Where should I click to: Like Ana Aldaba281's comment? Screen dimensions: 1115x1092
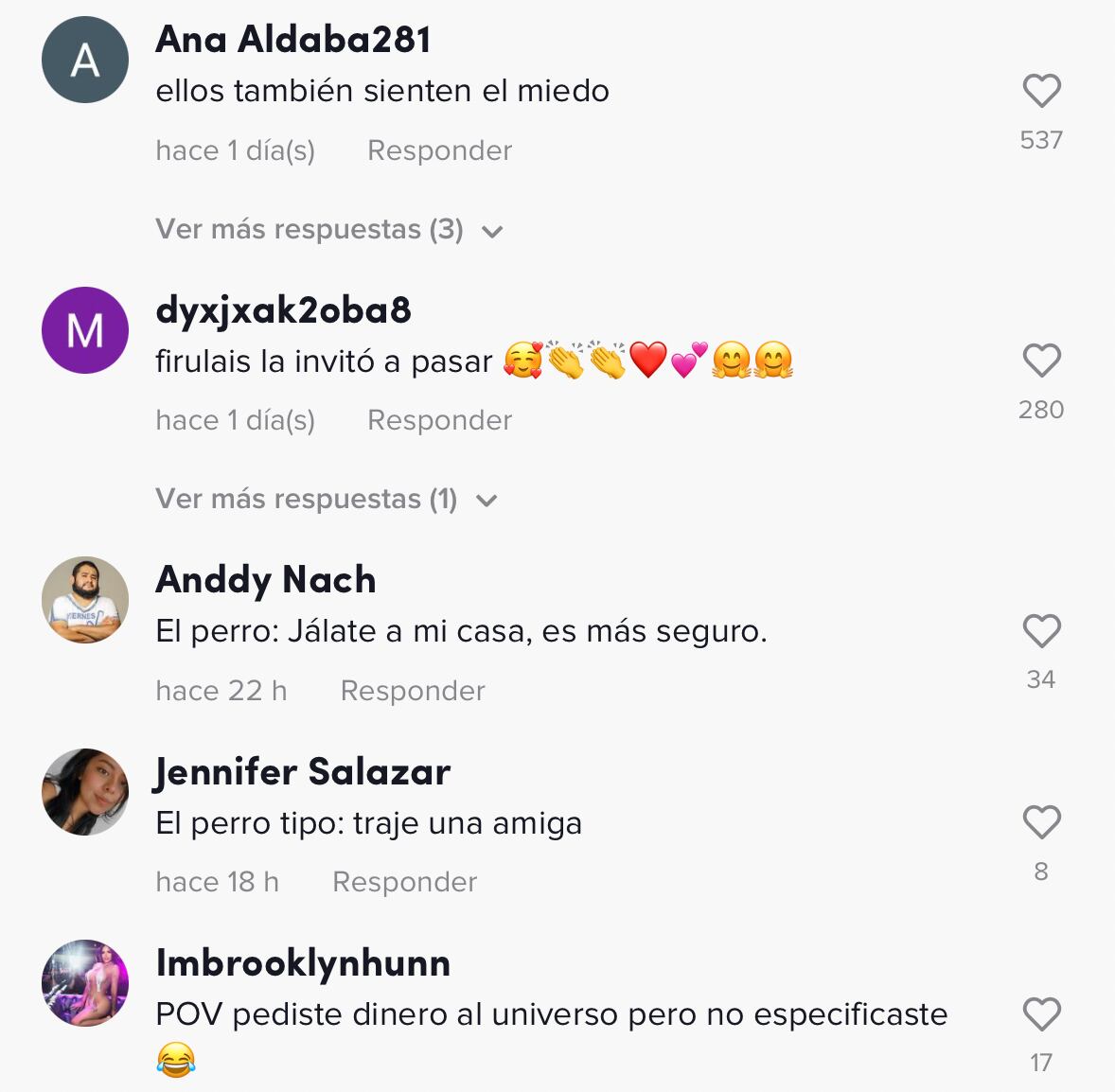tap(1041, 92)
